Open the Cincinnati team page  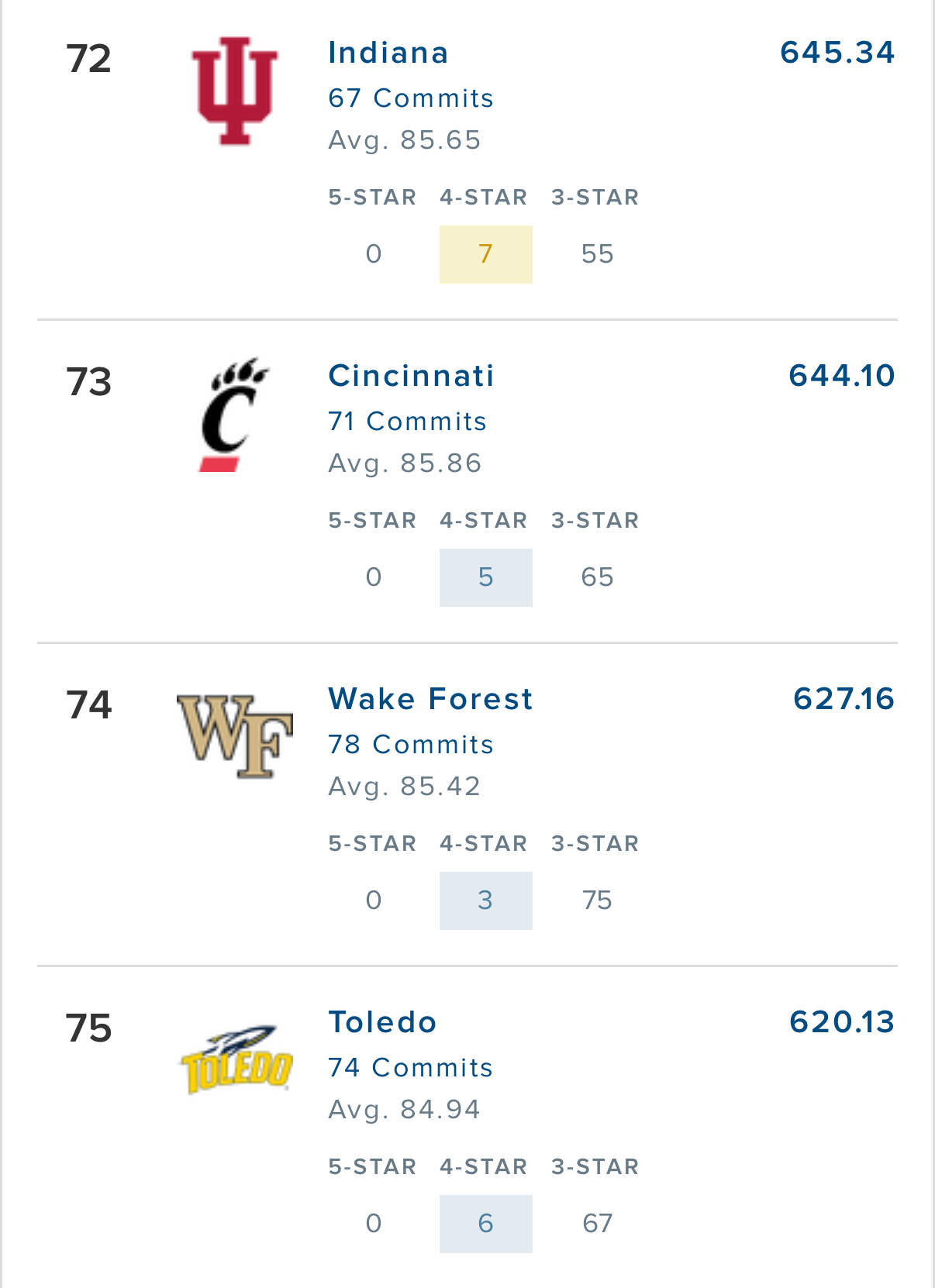(x=411, y=376)
